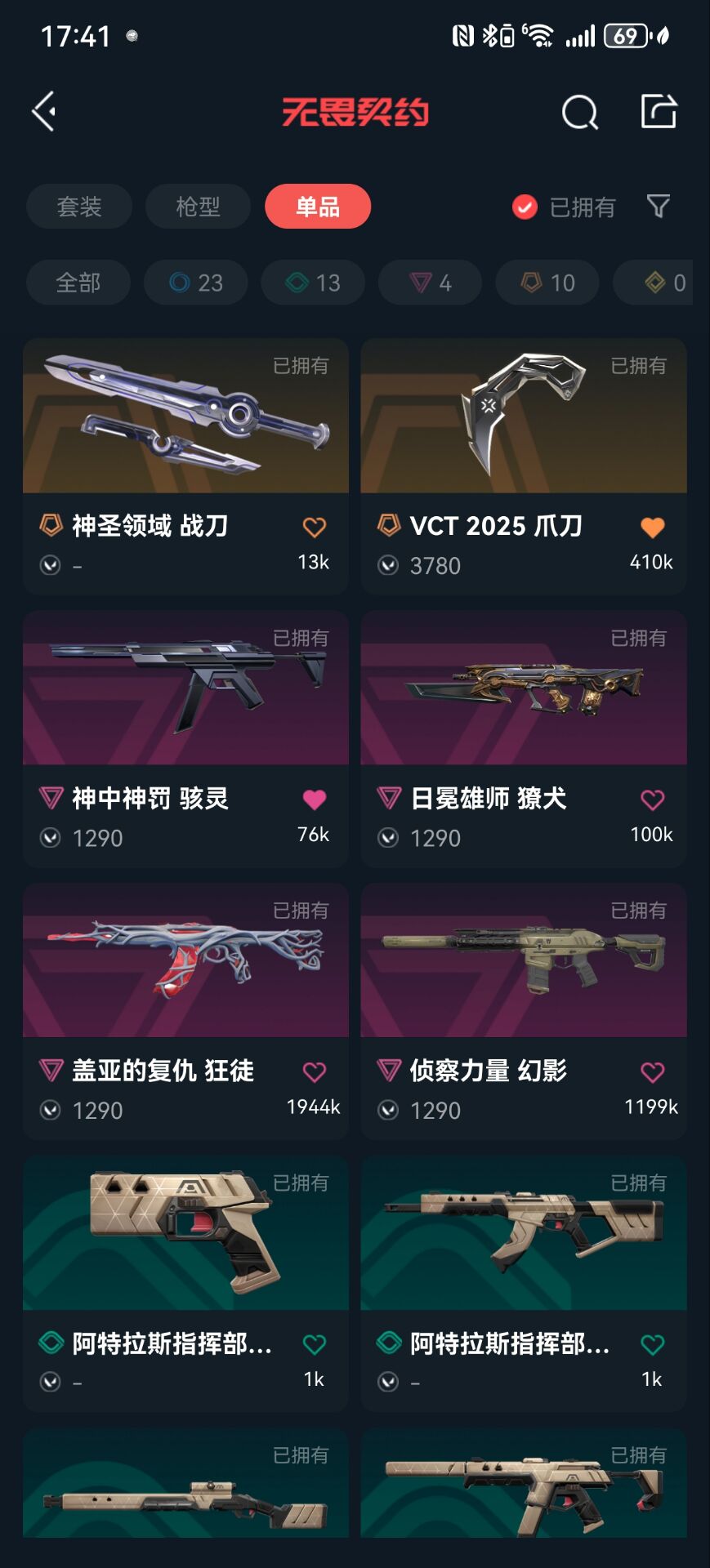Image resolution: width=710 pixels, height=1568 pixels.
Task: Toggle the 已拥有 checkbox
Action: coord(525,207)
